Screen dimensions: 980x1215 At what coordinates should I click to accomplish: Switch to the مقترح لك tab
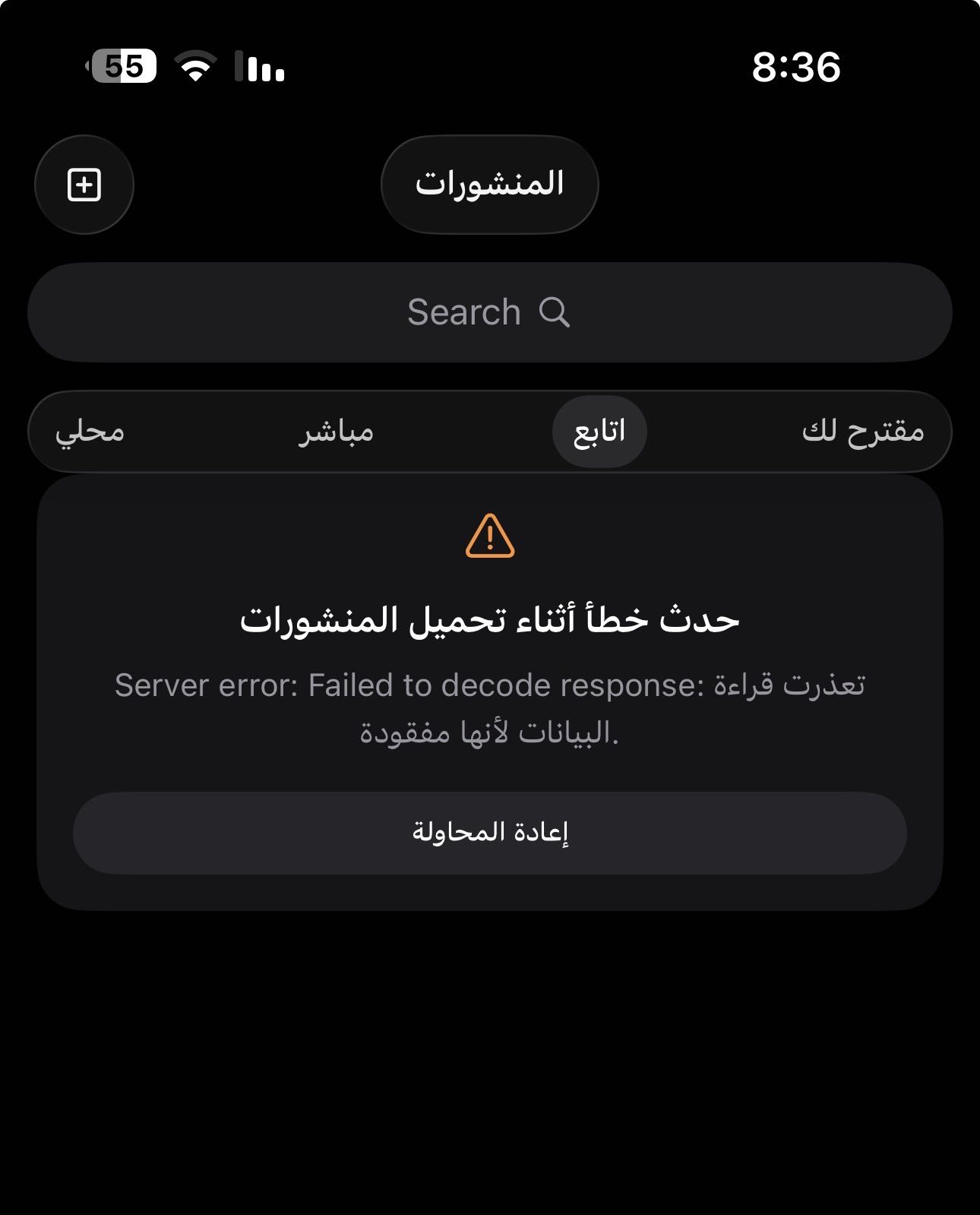[862, 431]
